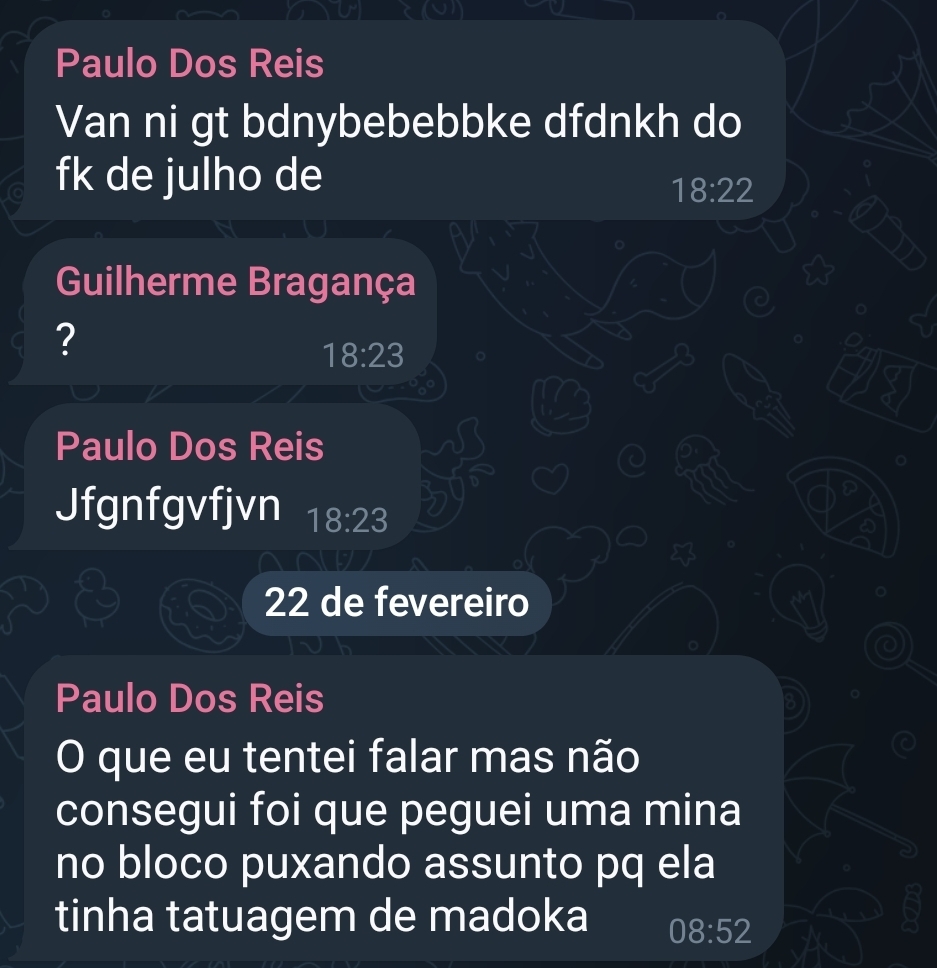Open Guilherme Bragança's profile from his name

coord(235,281)
